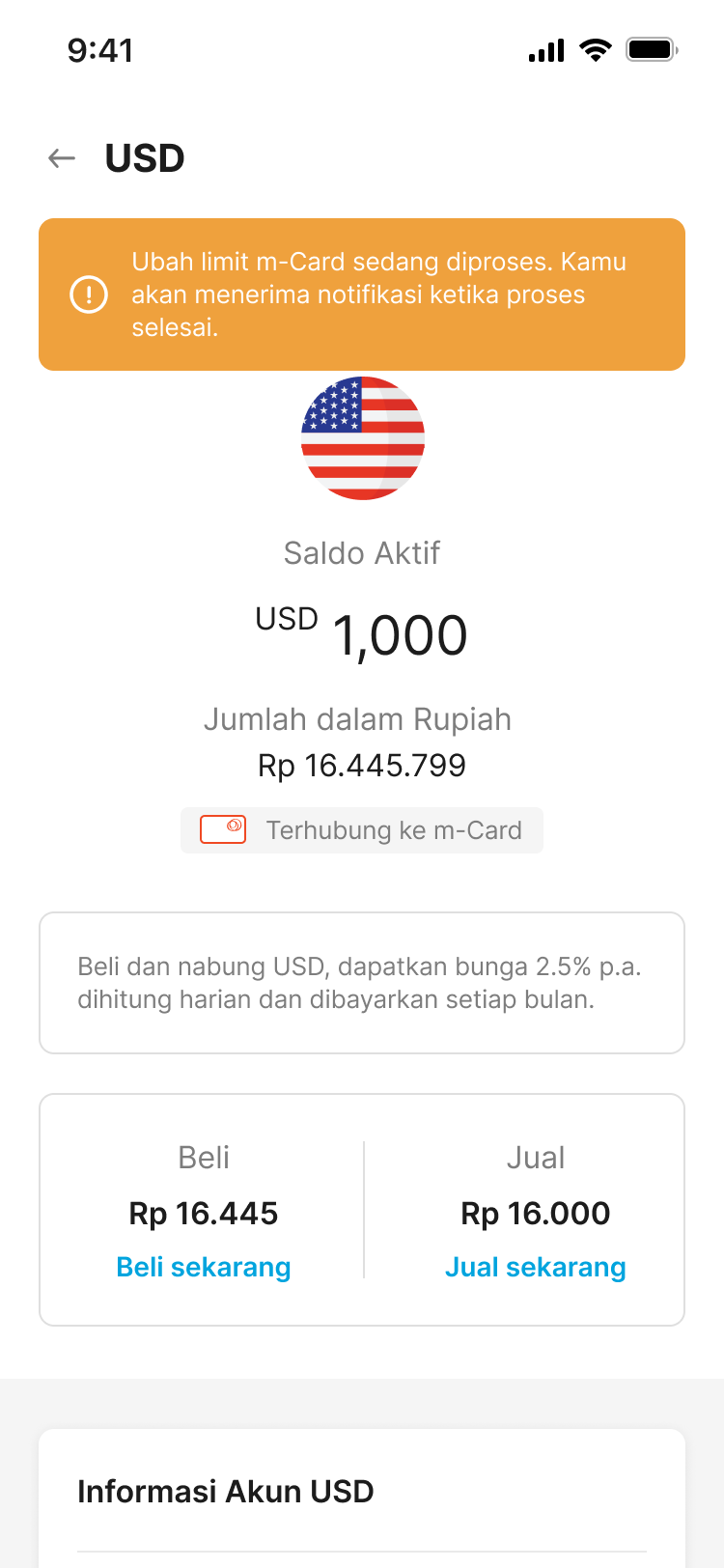Click the exclamation info icon in orange banner
724x1568 pixels.
click(88, 294)
